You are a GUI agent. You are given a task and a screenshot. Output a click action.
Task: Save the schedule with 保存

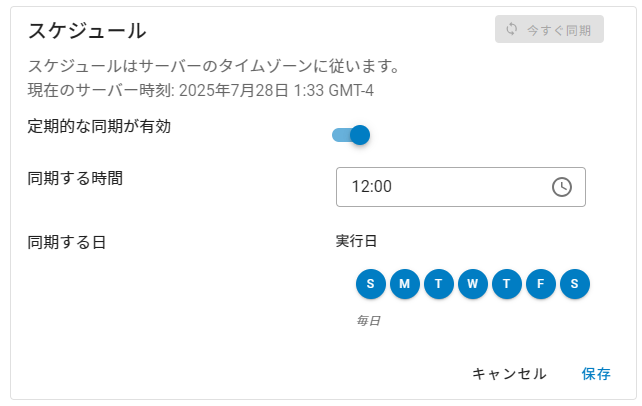pos(596,373)
